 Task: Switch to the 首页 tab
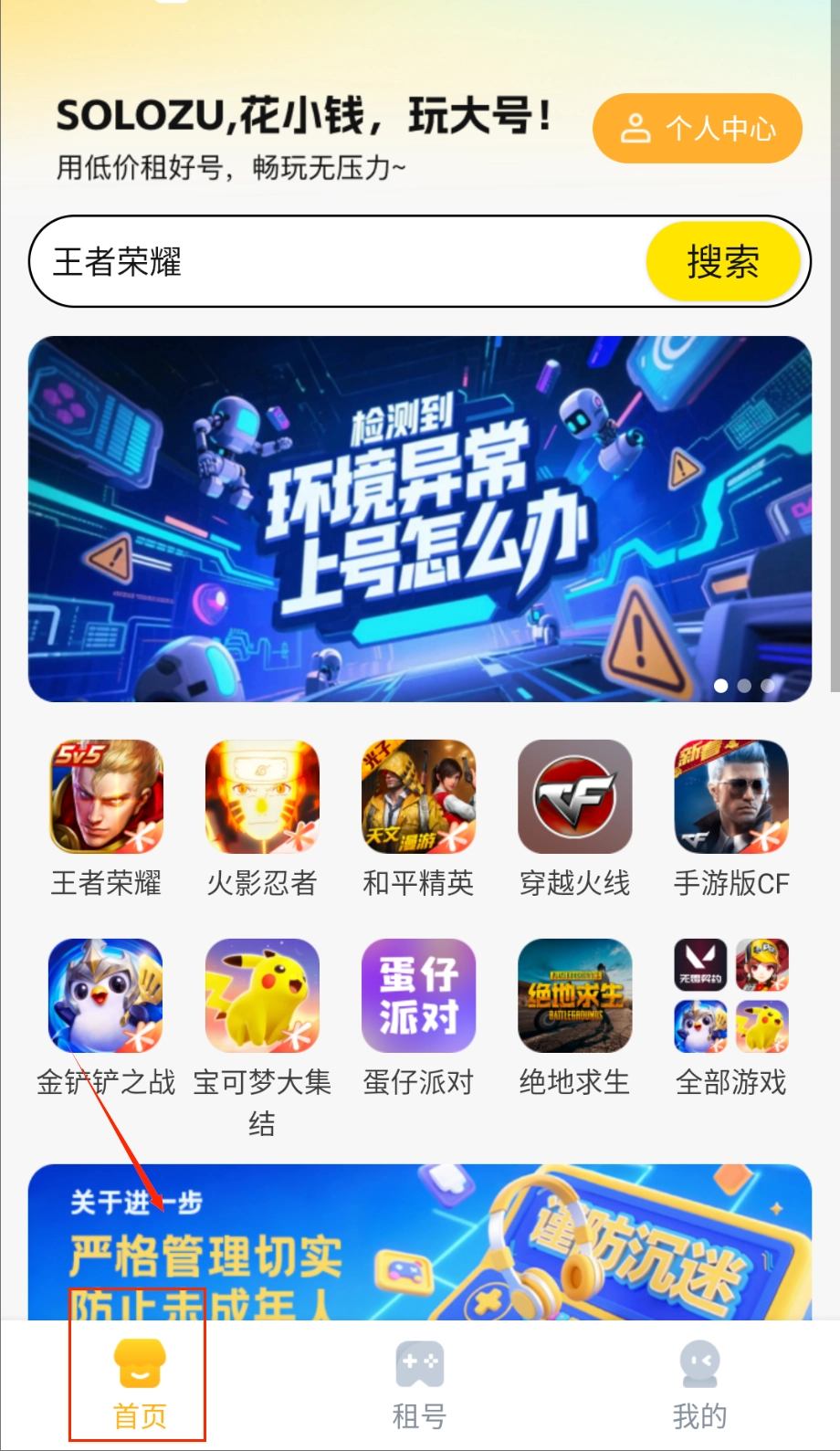point(139,1383)
